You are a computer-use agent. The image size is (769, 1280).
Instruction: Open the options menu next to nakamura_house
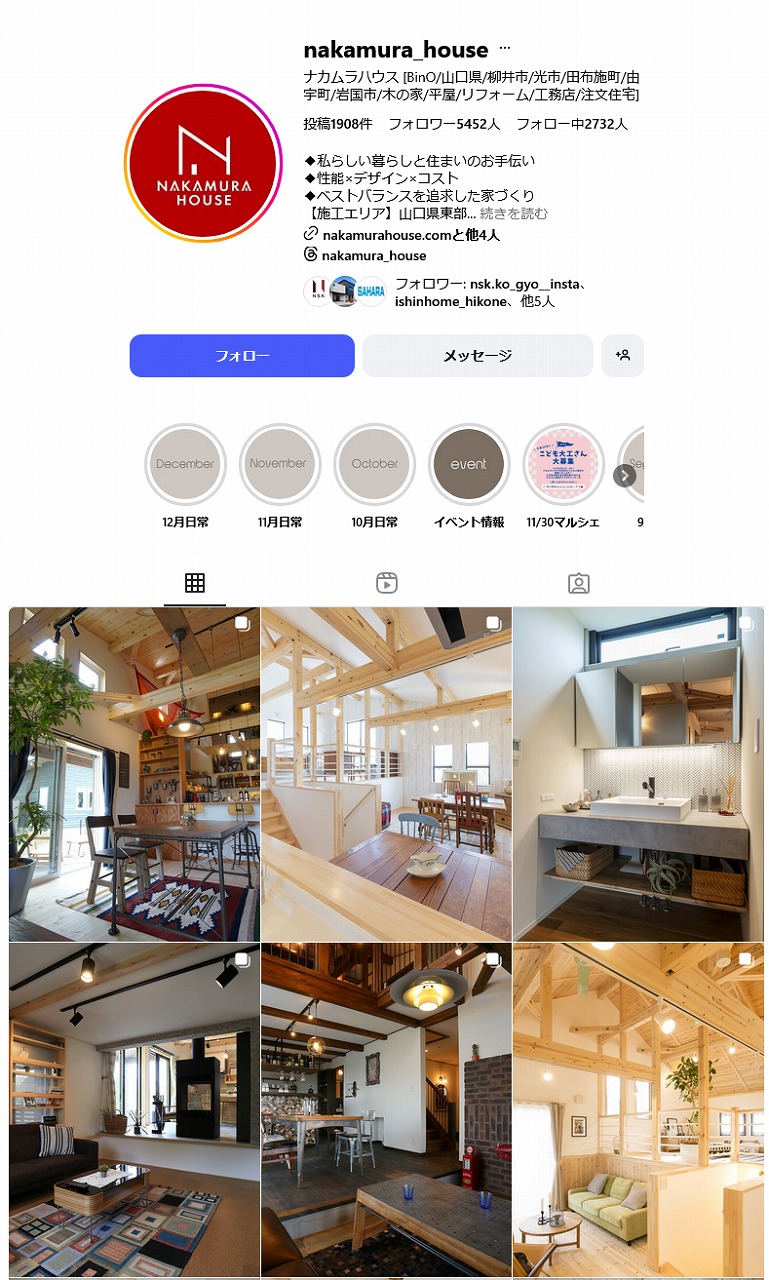pos(505,49)
